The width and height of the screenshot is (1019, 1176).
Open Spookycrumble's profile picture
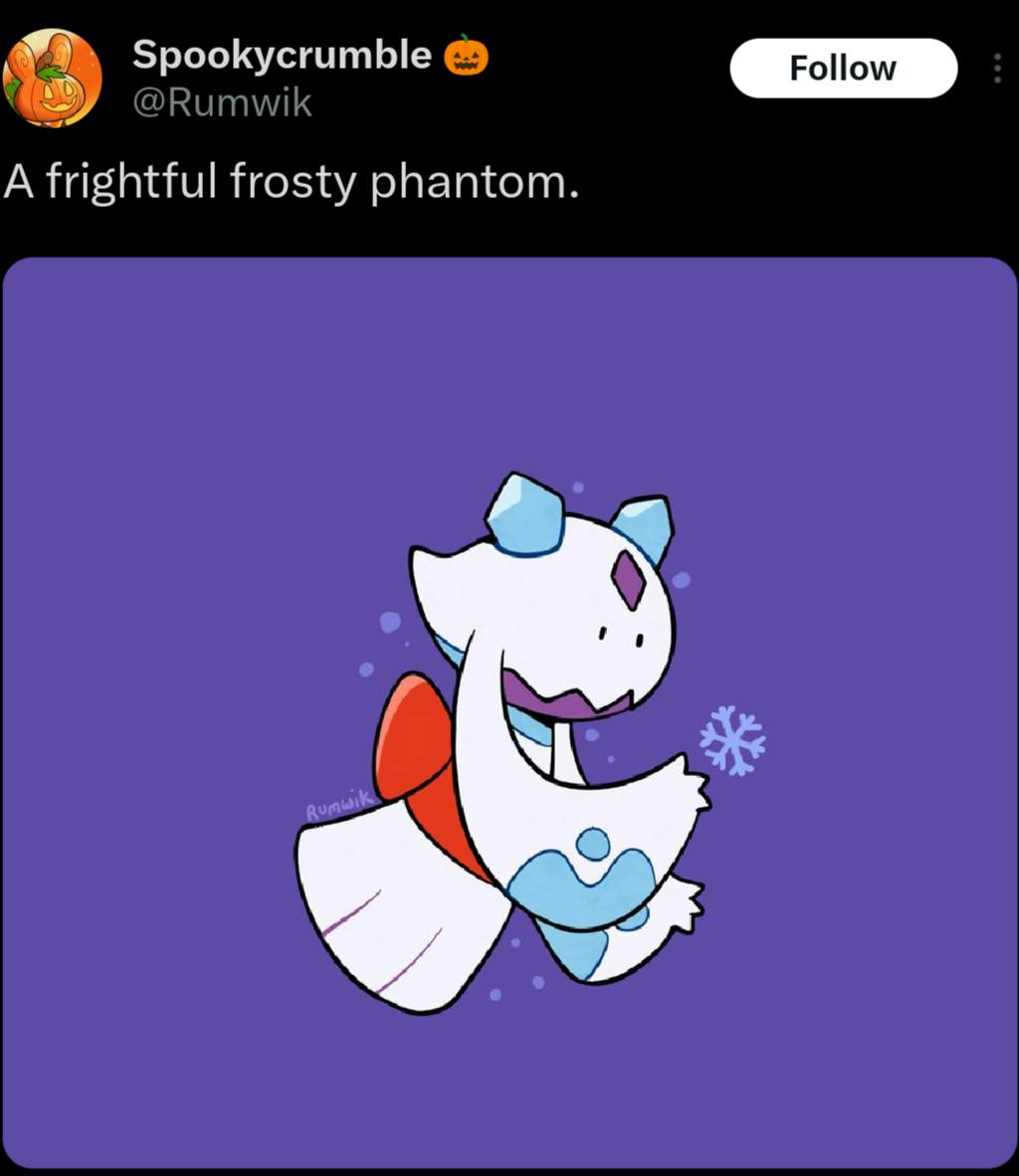point(52,78)
